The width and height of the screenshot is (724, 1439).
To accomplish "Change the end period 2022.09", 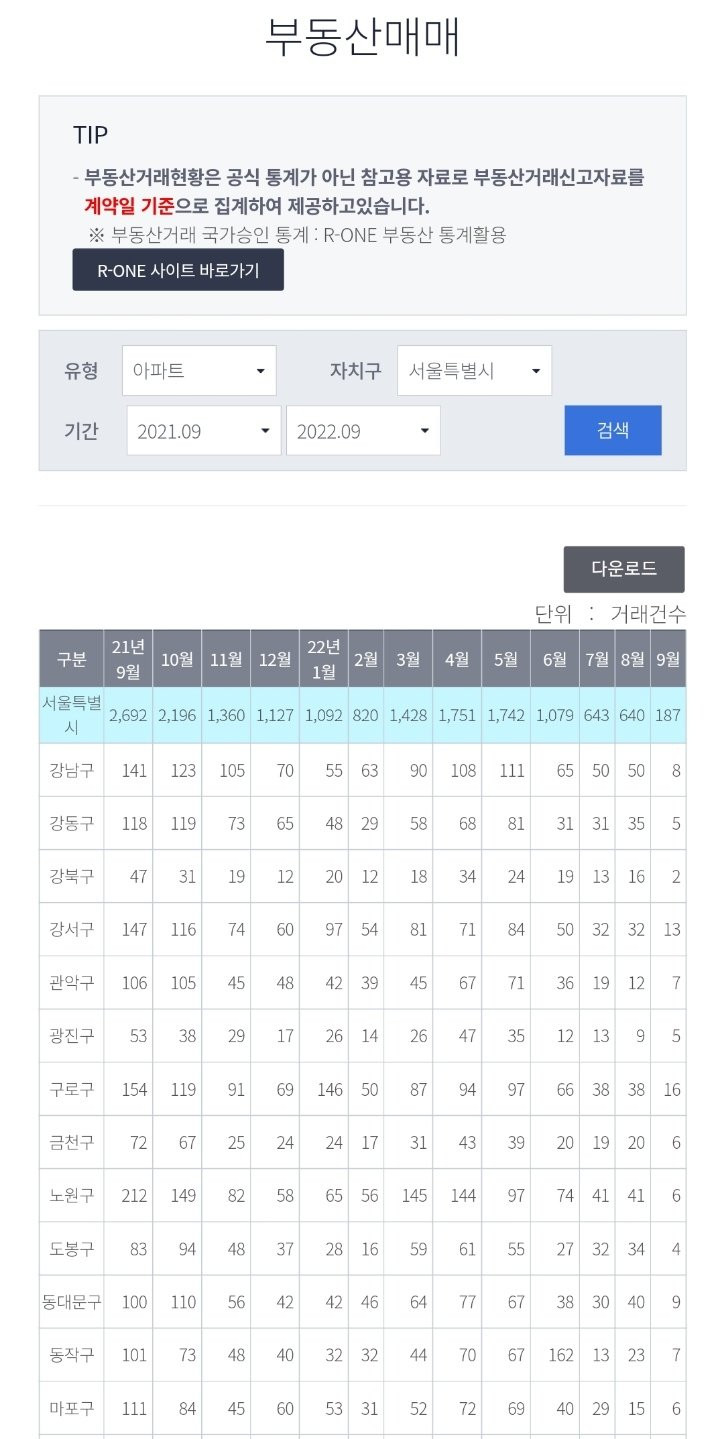I will [363, 431].
